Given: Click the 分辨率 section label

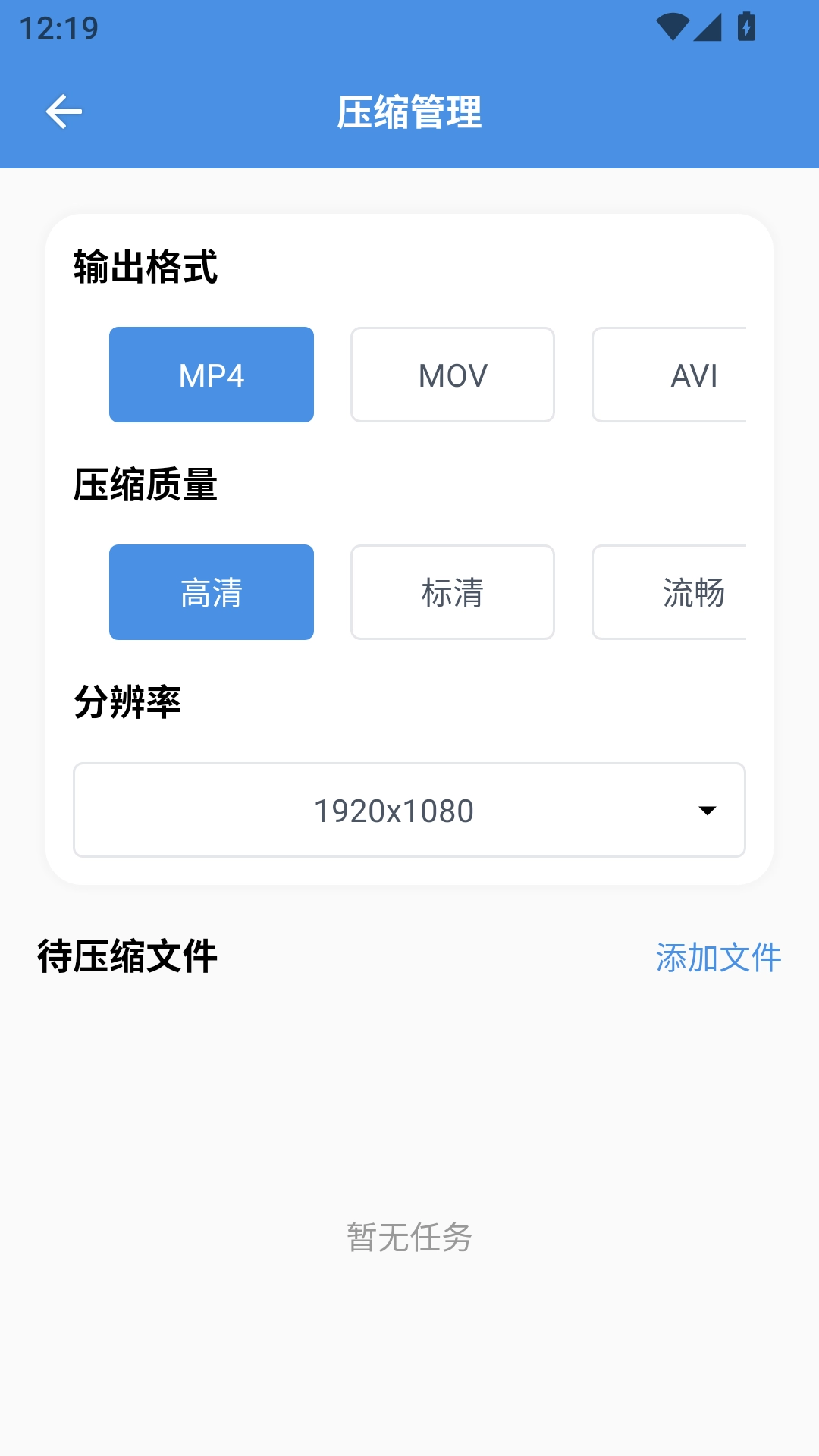Looking at the screenshot, I should [x=129, y=702].
